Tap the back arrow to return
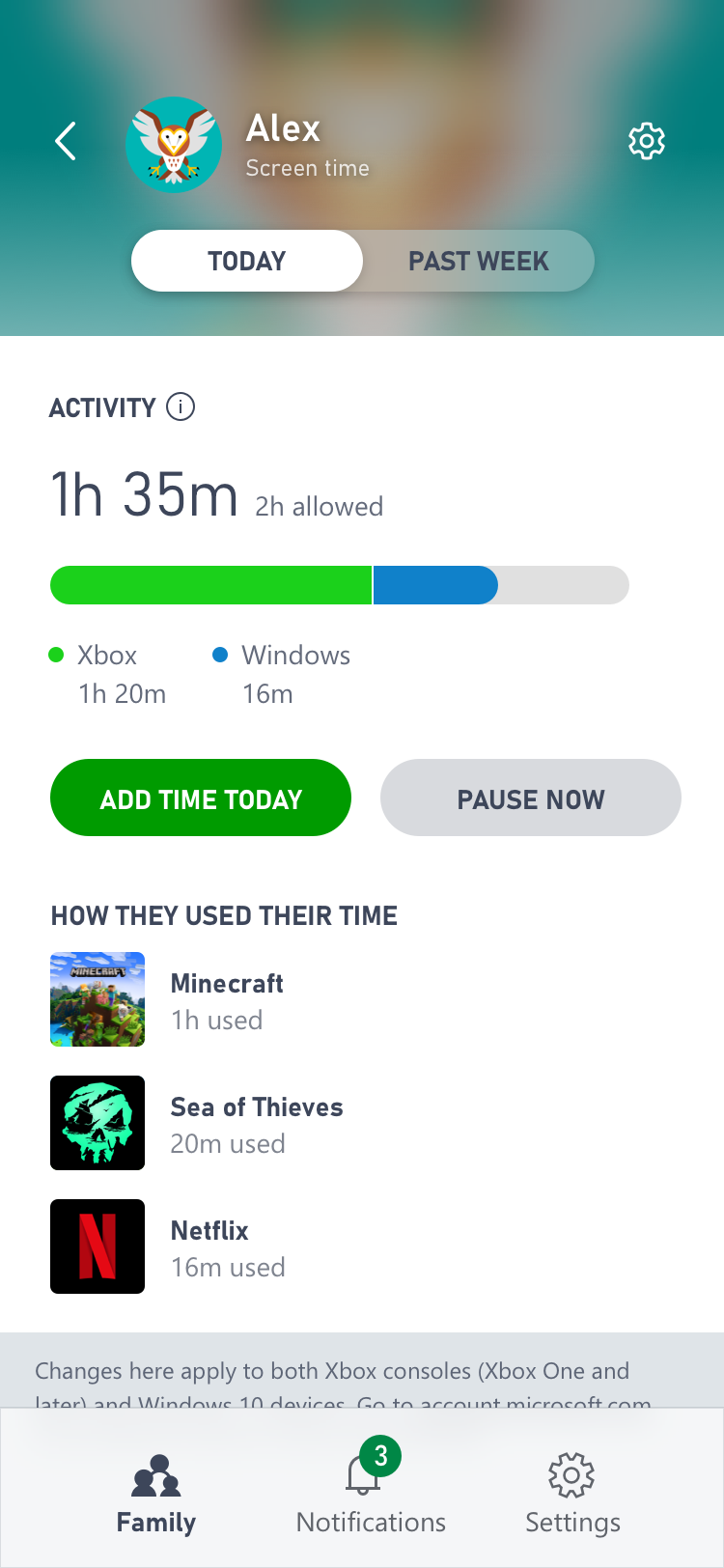The width and height of the screenshot is (724, 1568). pos(64,141)
